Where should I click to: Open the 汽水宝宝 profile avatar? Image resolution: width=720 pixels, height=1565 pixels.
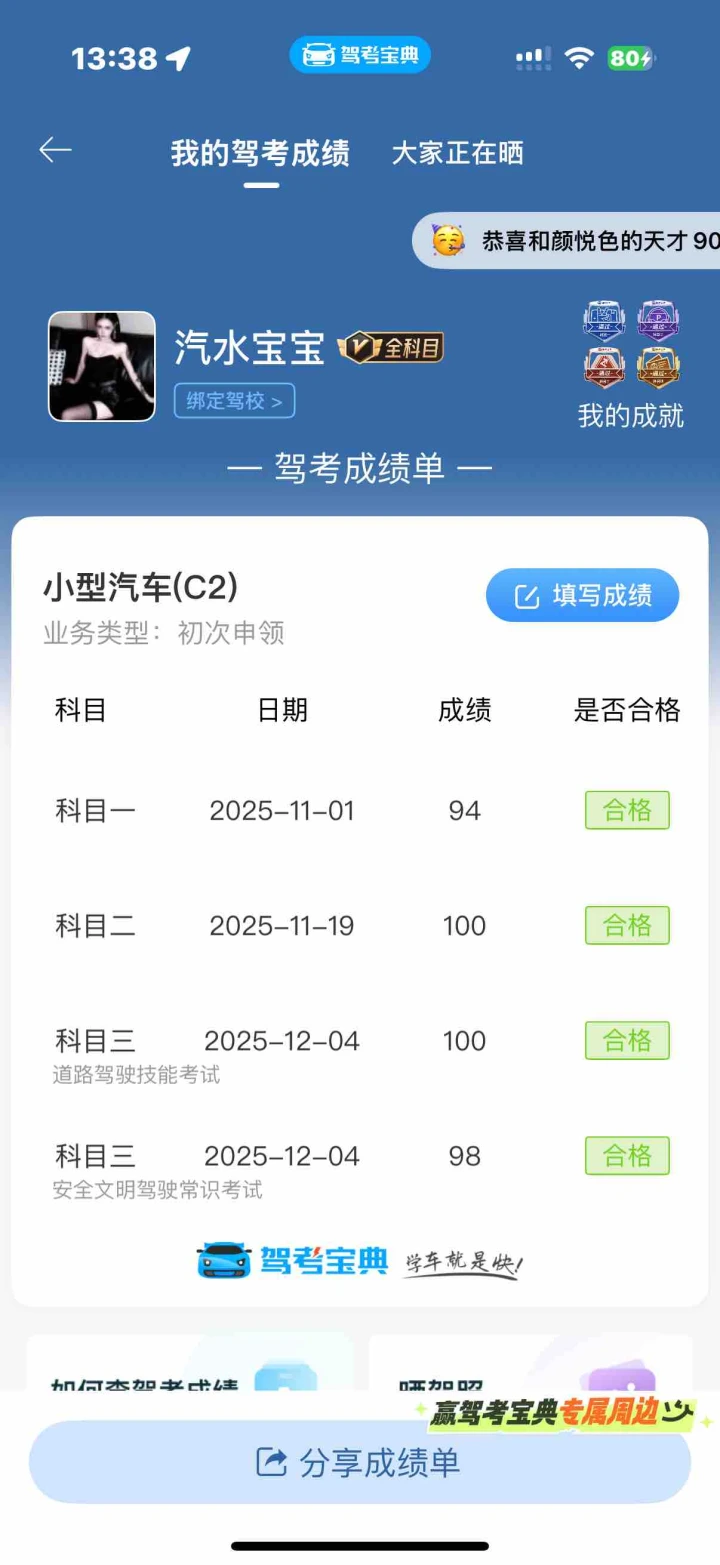(102, 366)
